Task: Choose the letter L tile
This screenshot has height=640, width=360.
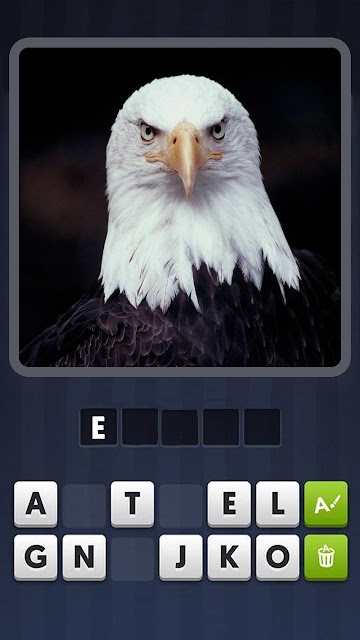Action: pos(278,504)
